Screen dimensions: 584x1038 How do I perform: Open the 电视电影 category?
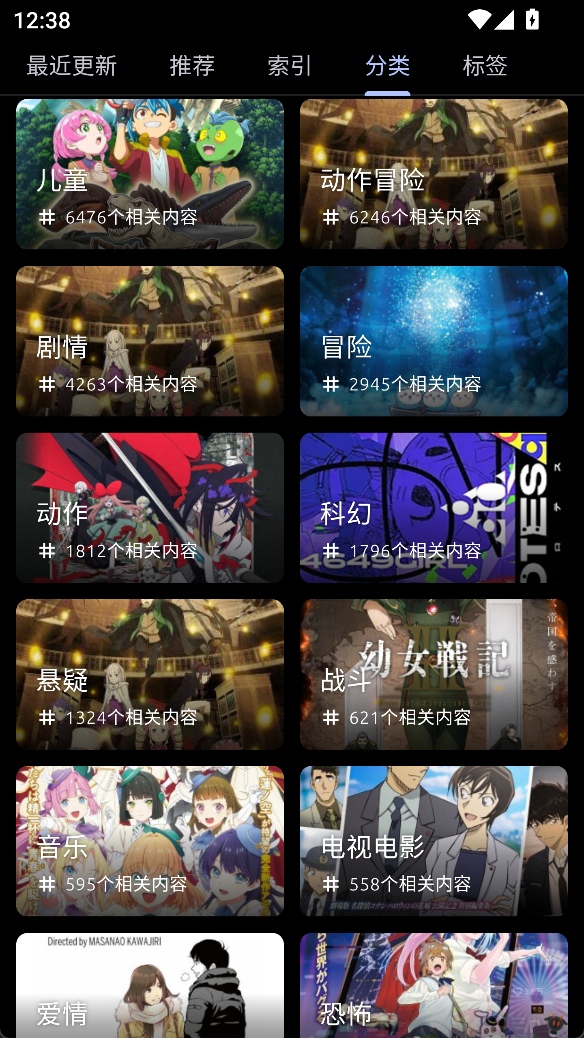(x=434, y=841)
